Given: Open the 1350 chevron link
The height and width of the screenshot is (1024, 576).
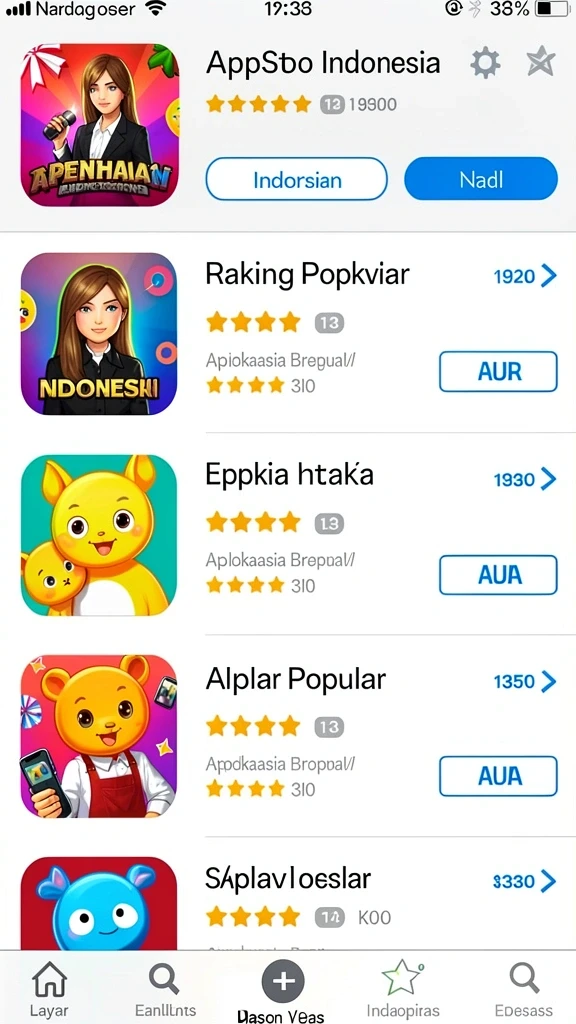Looking at the screenshot, I should [525, 682].
